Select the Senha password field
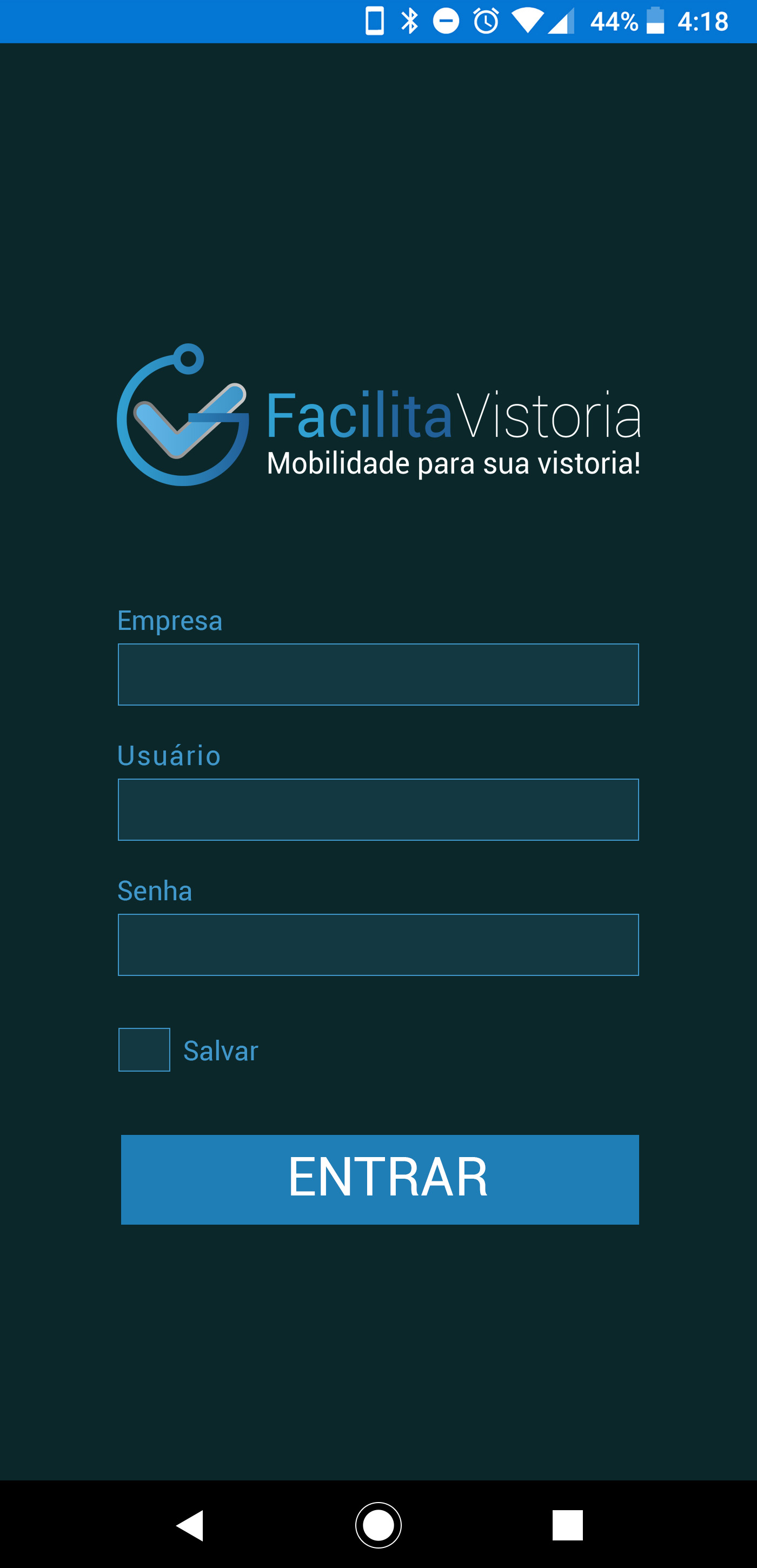 378,945
